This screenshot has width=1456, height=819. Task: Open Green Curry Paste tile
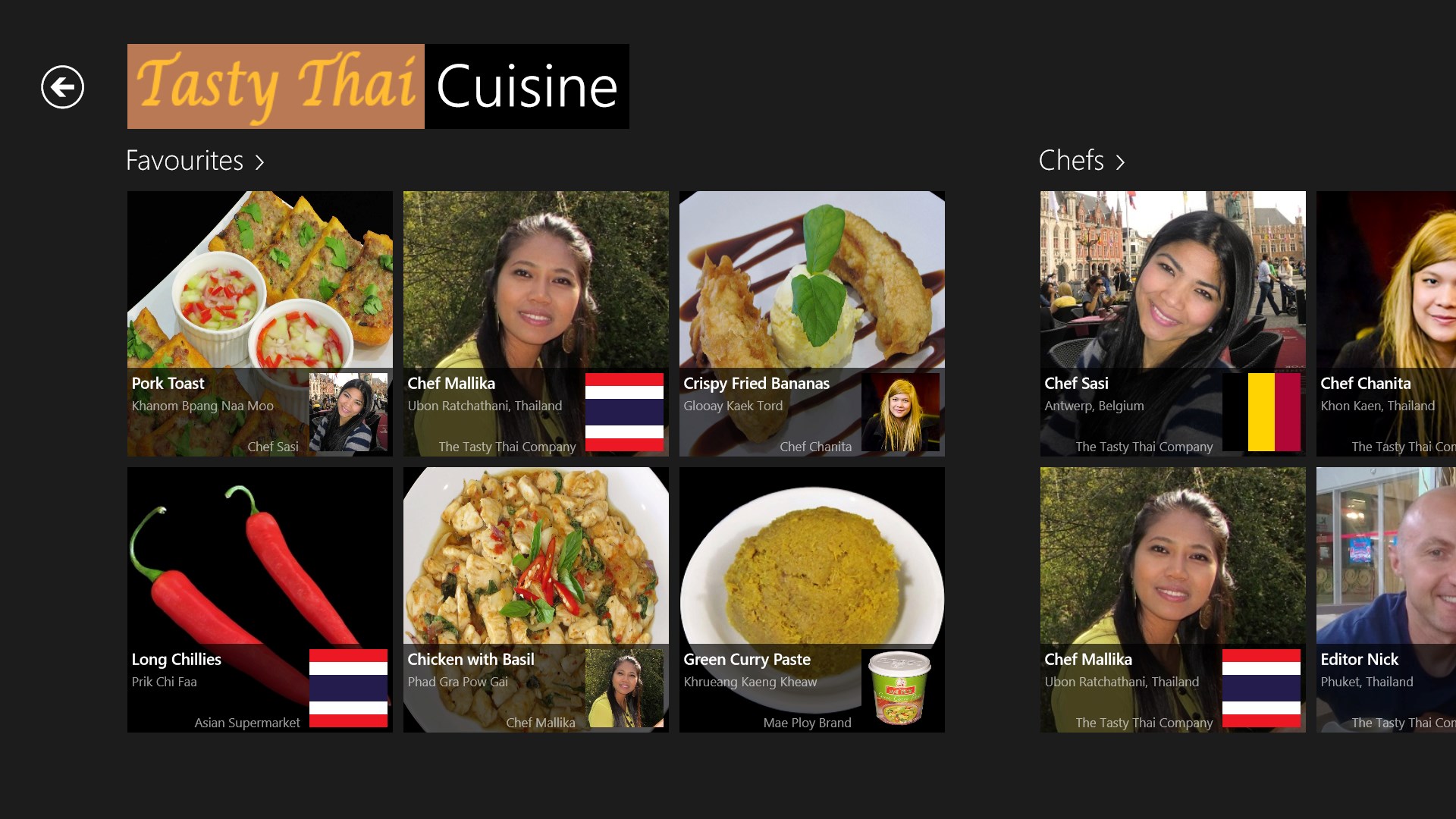pyautogui.click(x=811, y=599)
